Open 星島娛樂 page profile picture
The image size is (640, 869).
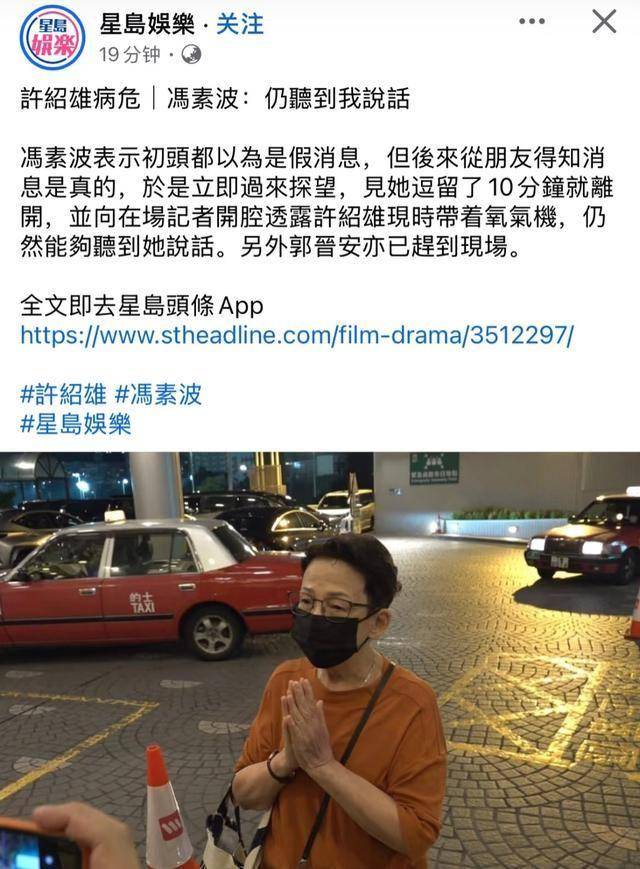pos(52,37)
